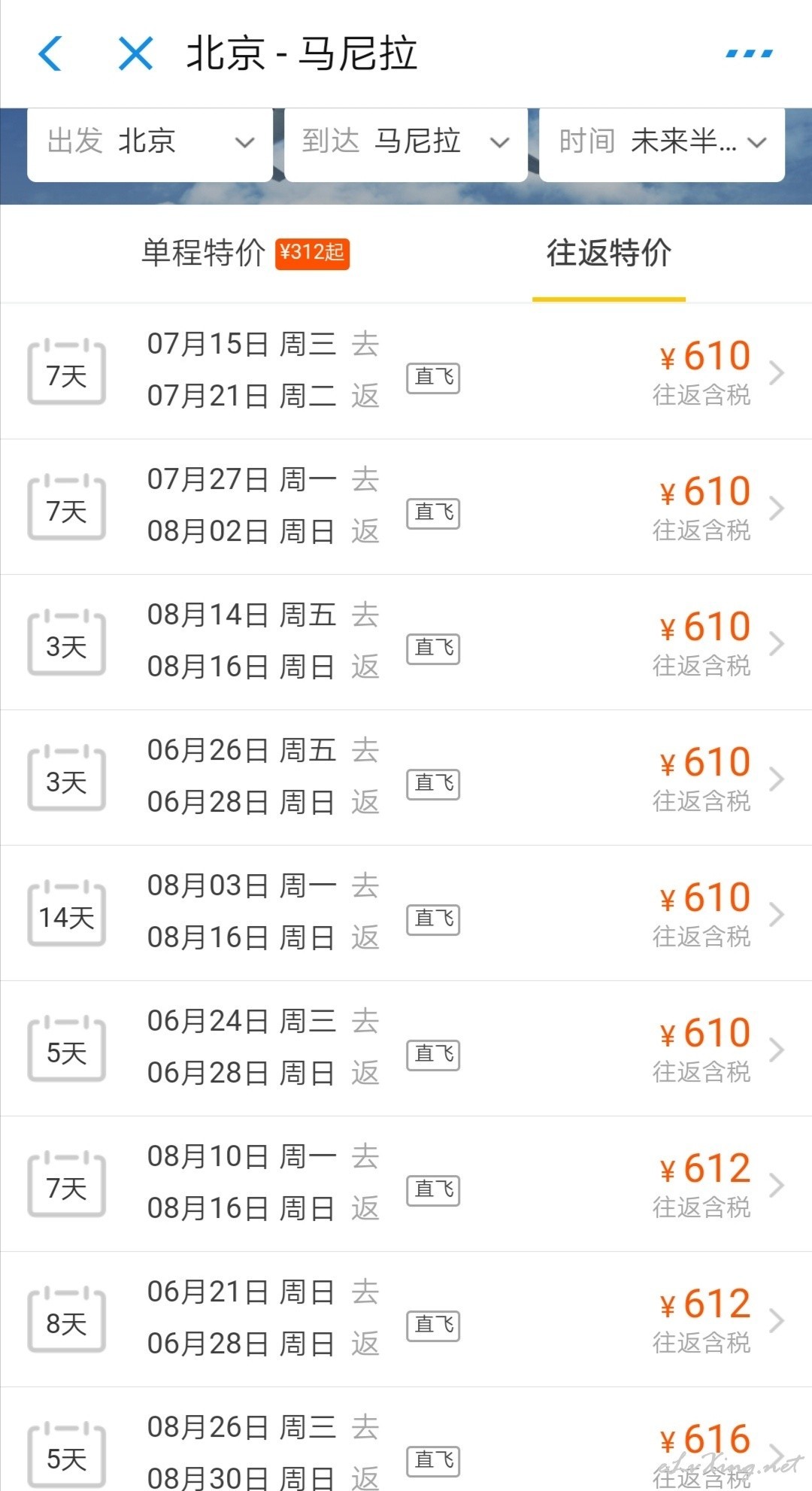Open the 07月27日 to 08月02日 round trip
Viewport: 812px width, 1491px height.
pyautogui.click(x=406, y=507)
